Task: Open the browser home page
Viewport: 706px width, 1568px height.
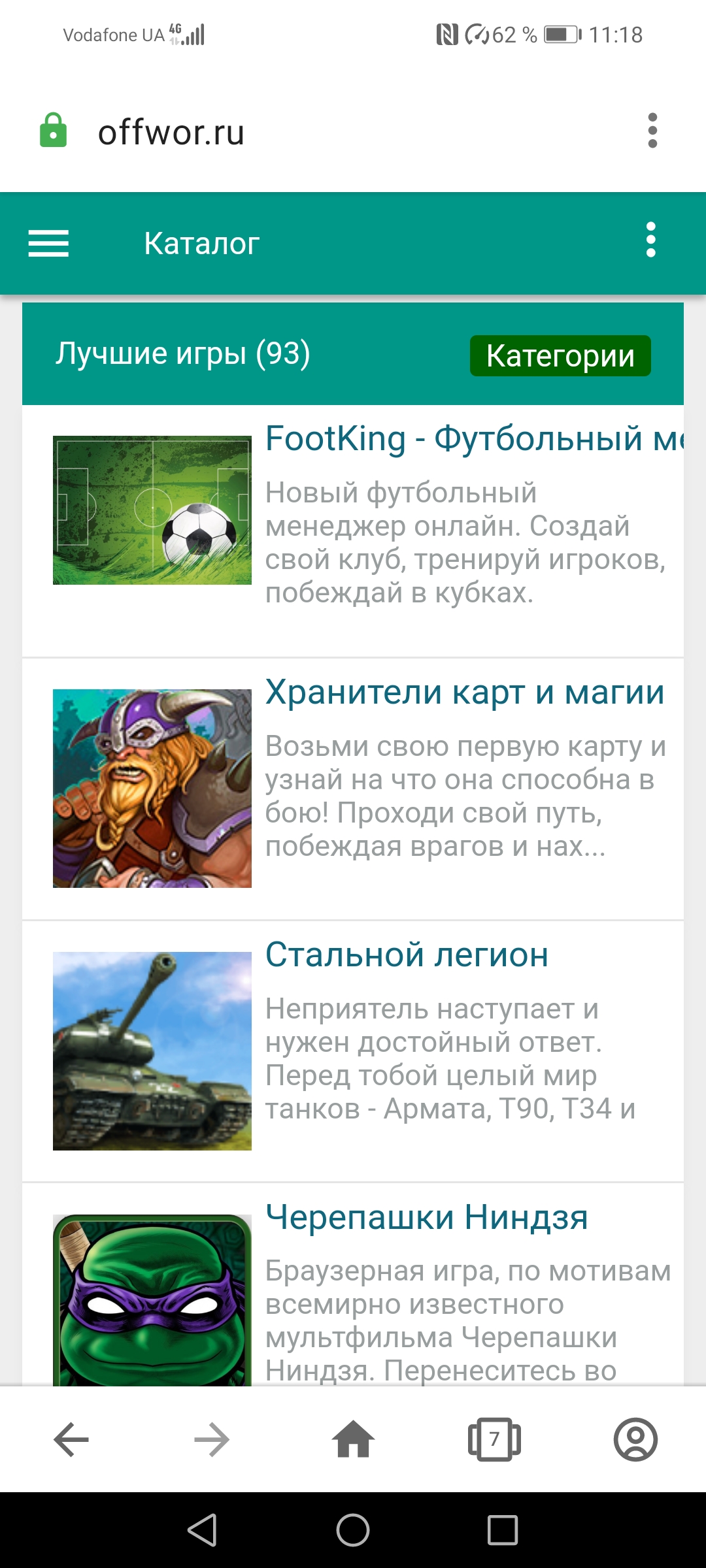Action: pyautogui.click(x=353, y=1439)
